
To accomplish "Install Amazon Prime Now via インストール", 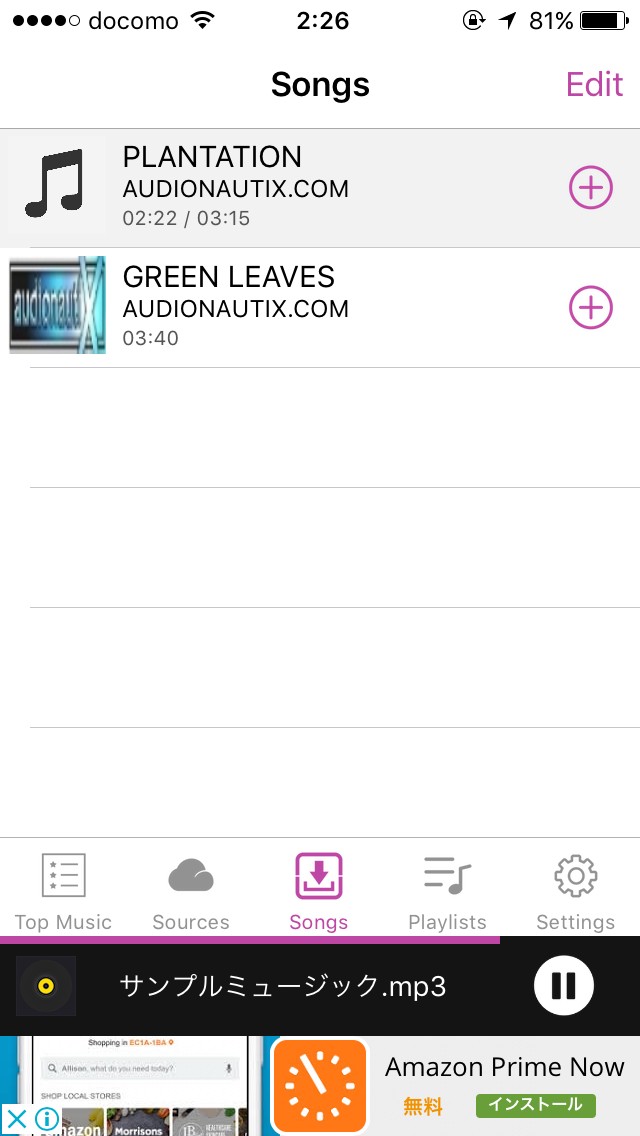I will tap(535, 1105).
